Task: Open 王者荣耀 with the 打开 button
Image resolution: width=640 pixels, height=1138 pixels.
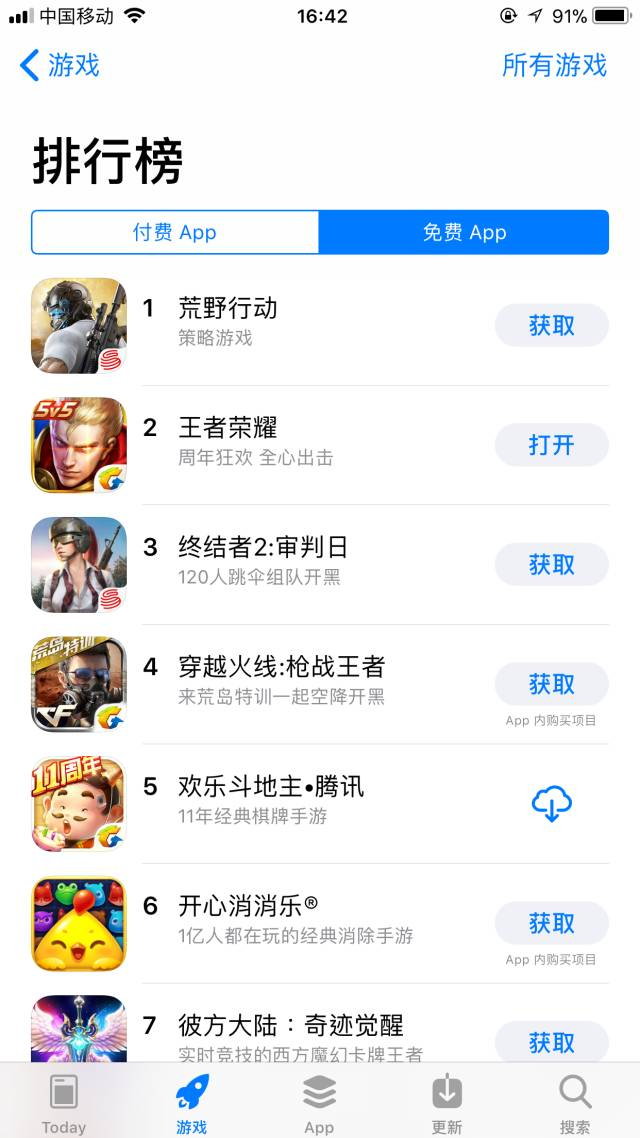Action: [x=551, y=445]
